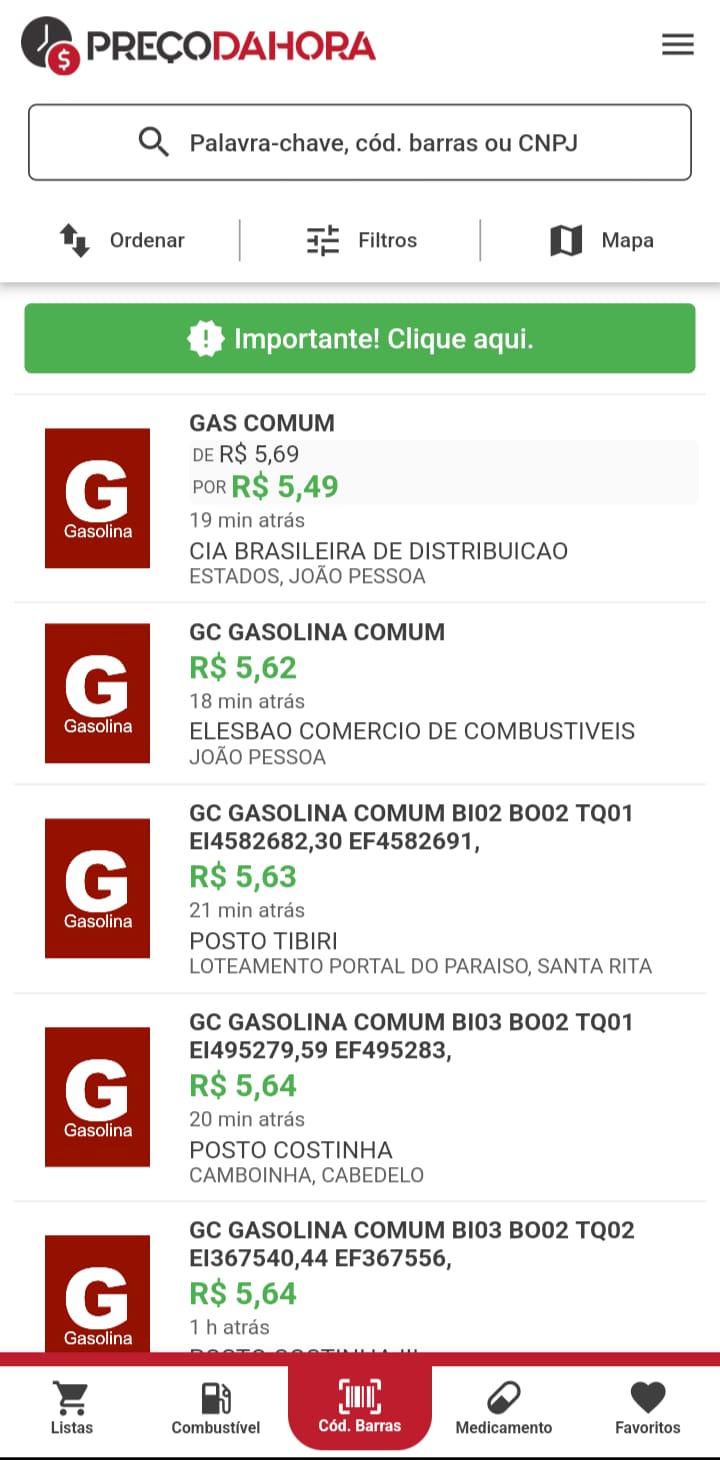
Task: Open the Filtros panel
Action: (x=361, y=241)
